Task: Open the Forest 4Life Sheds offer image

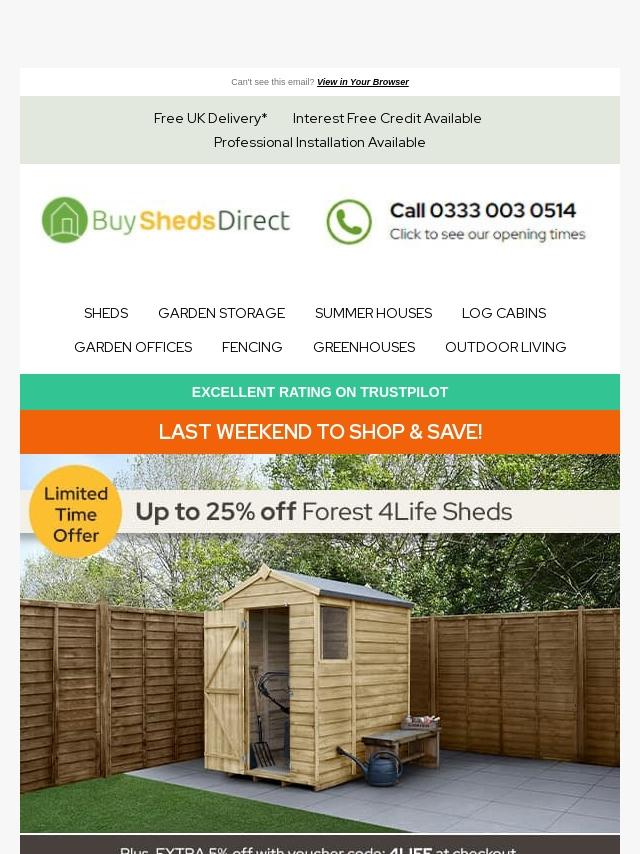Action: pos(320,644)
